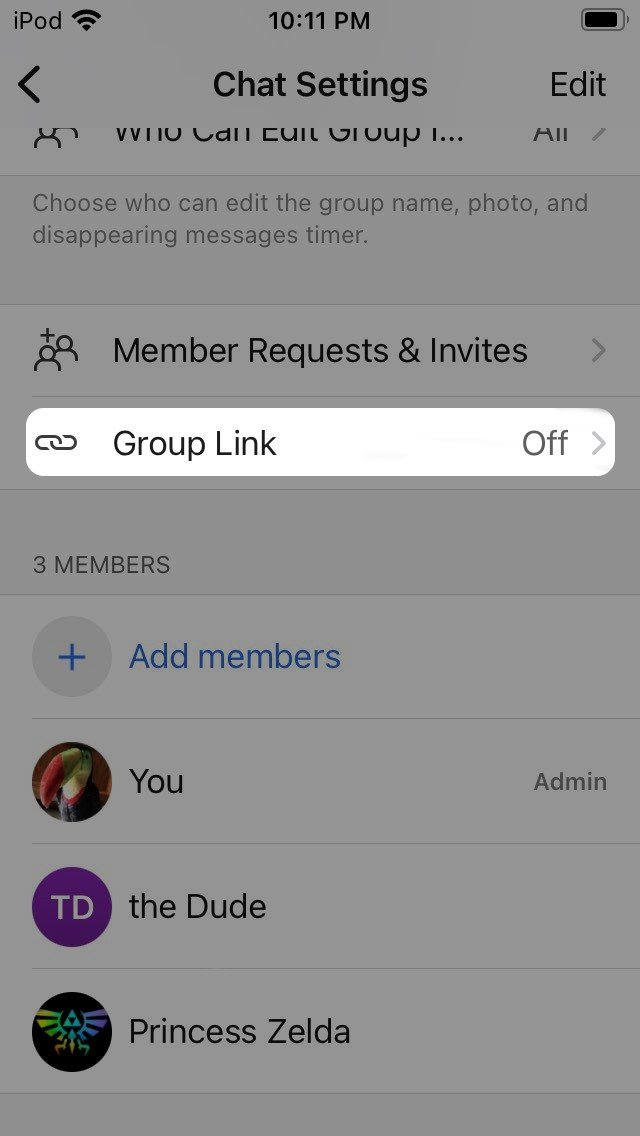Open the Group Link setting

pos(320,443)
